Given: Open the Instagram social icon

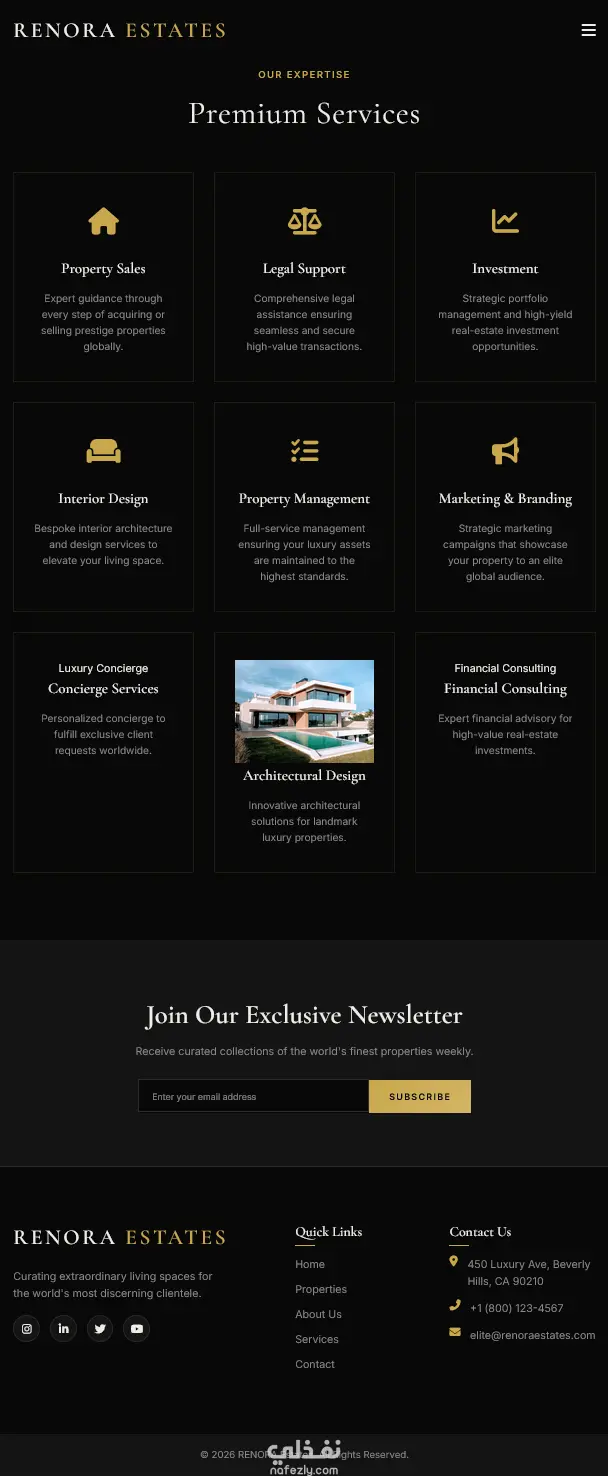Looking at the screenshot, I should pos(27,1328).
